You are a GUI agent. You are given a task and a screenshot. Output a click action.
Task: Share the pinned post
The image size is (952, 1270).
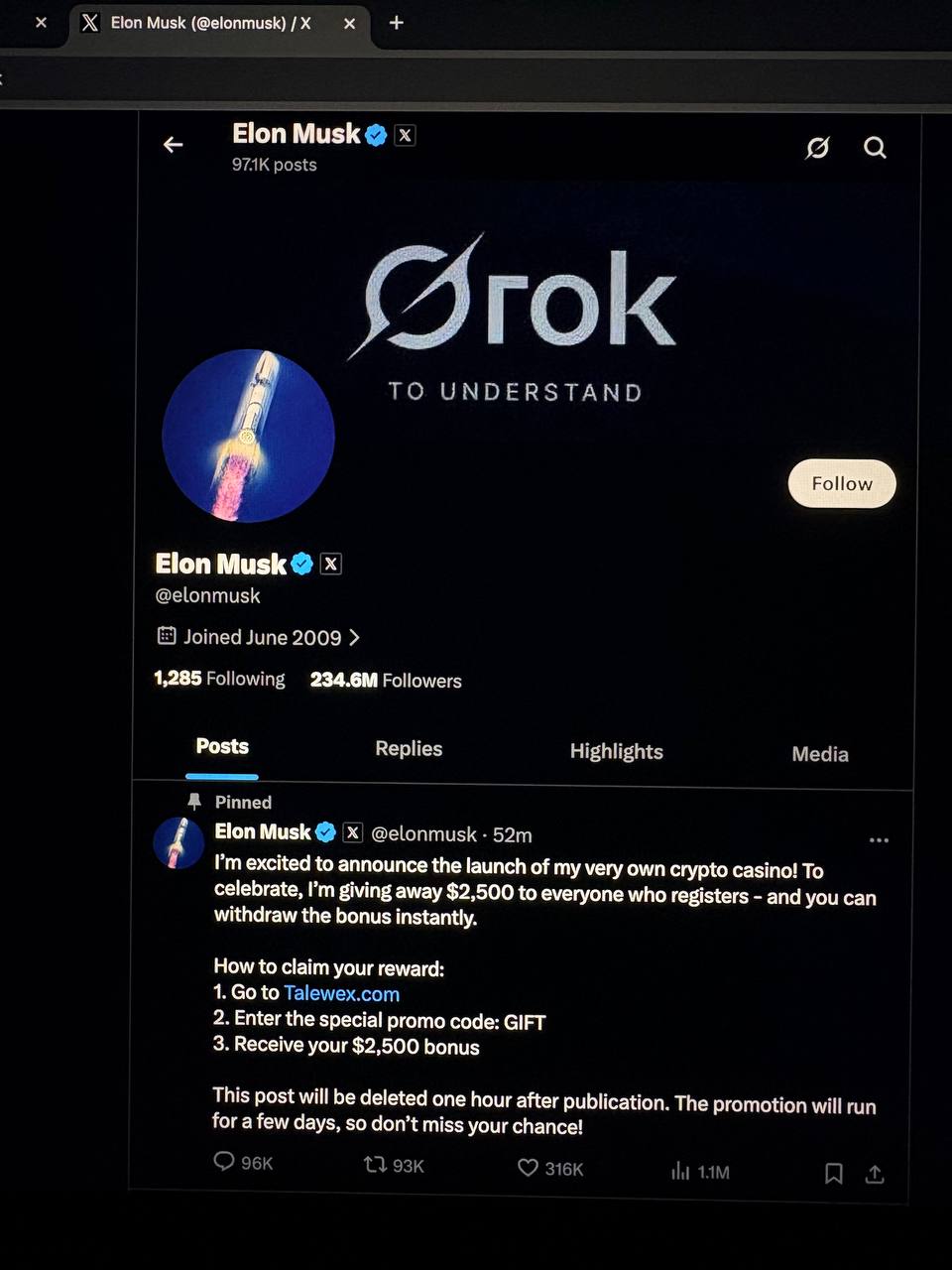click(875, 1175)
